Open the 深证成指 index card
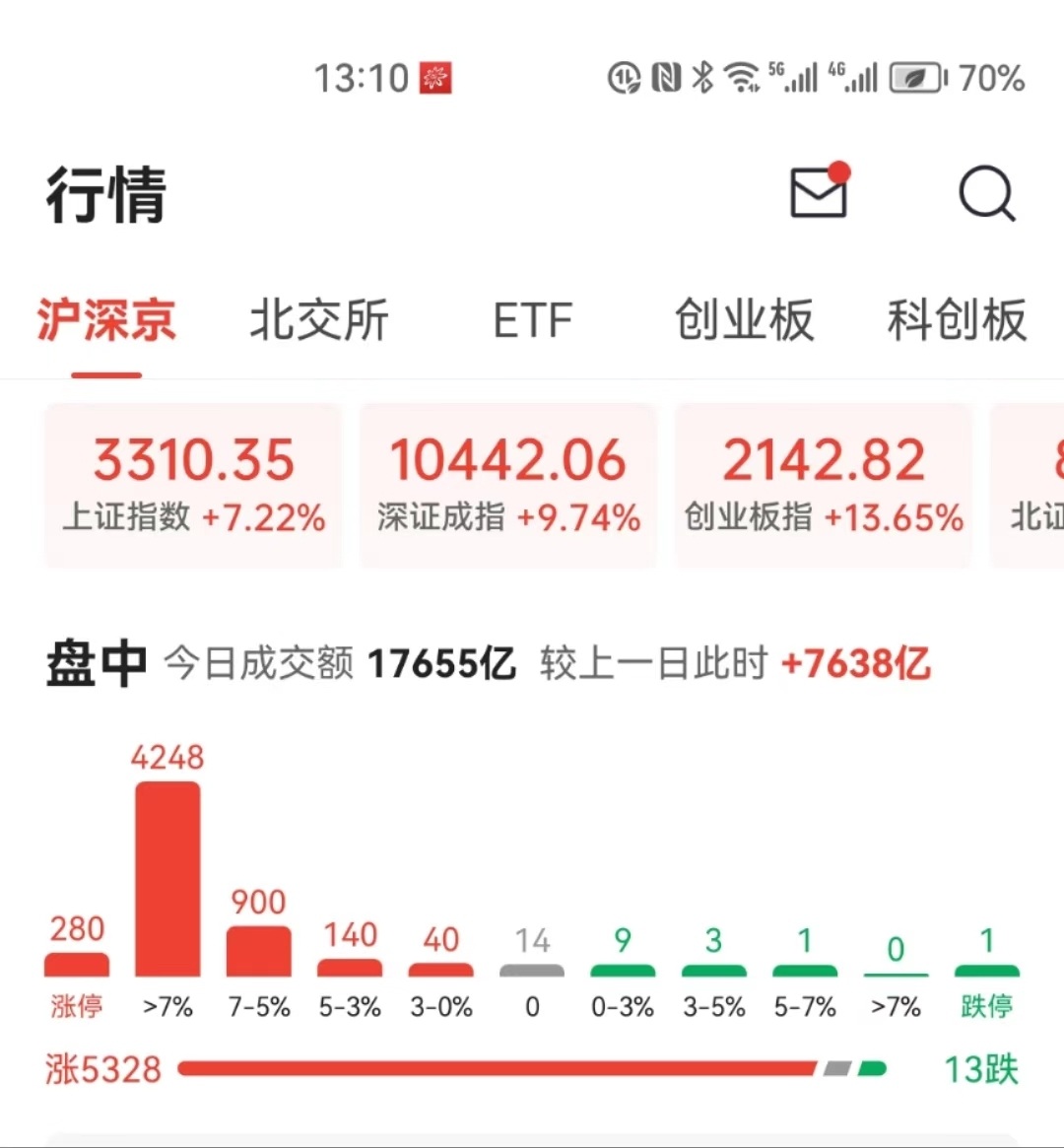The image size is (1064, 1148). [x=508, y=485]
